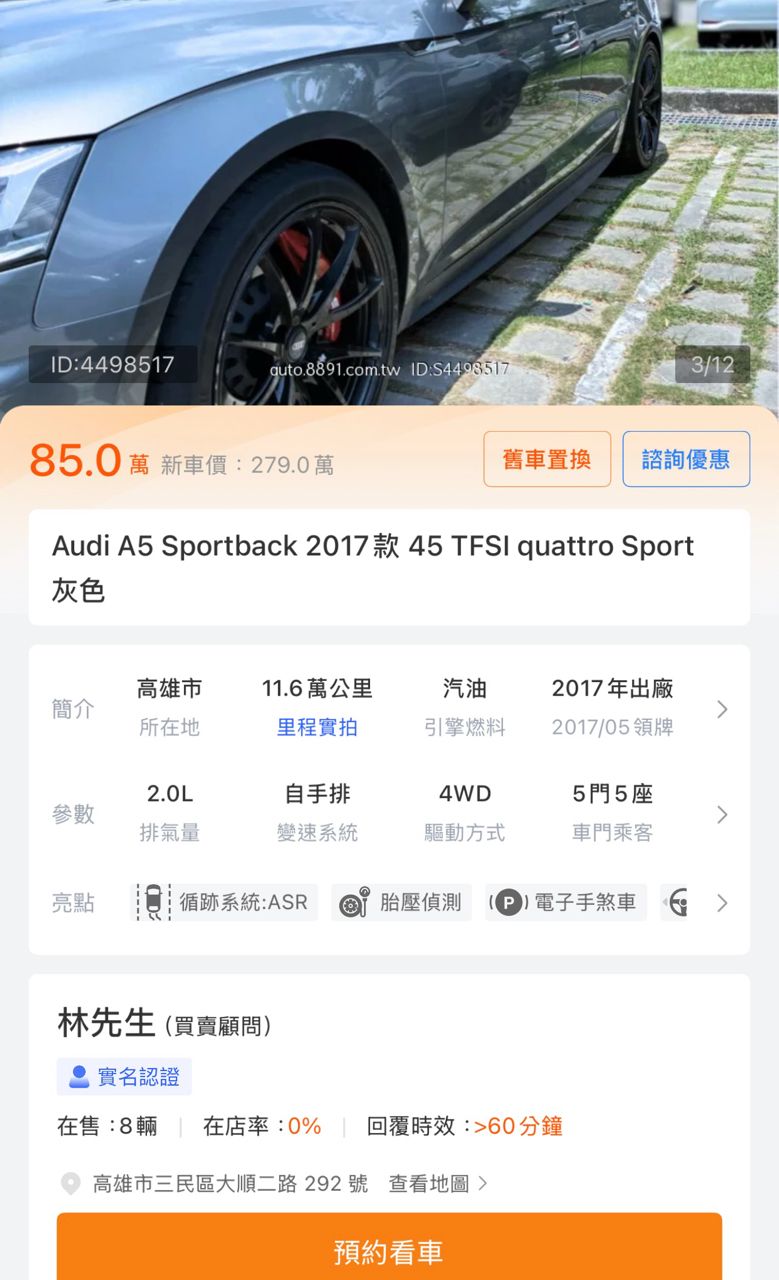Viewport: 779px width, 1280px height.
Task: Open 查看地圖 to view the map
Action: 438,1184
